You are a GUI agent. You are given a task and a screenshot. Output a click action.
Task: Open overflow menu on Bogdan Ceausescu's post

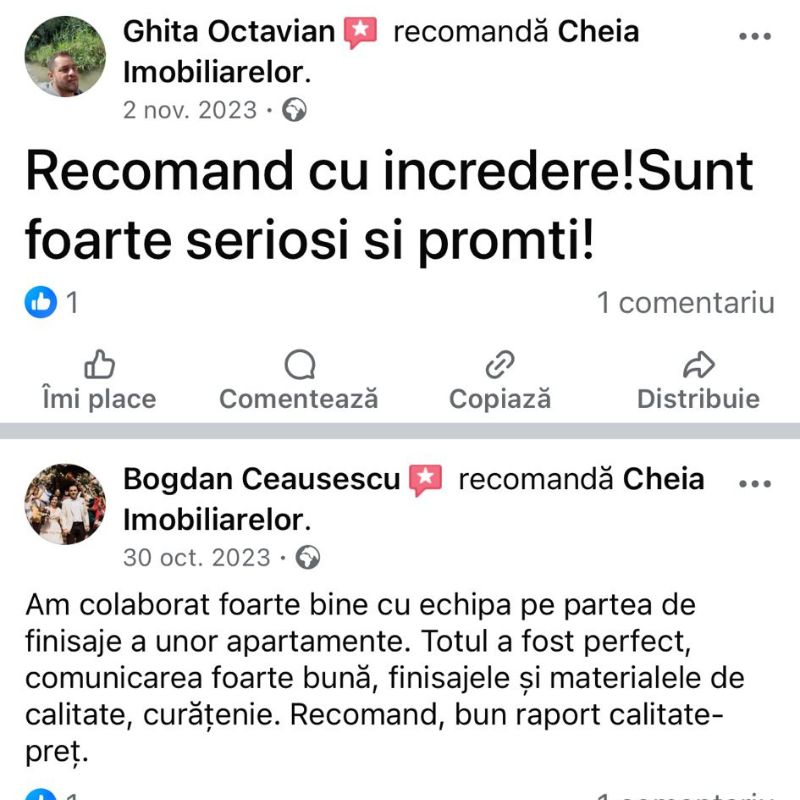click(x=754, y=484)
